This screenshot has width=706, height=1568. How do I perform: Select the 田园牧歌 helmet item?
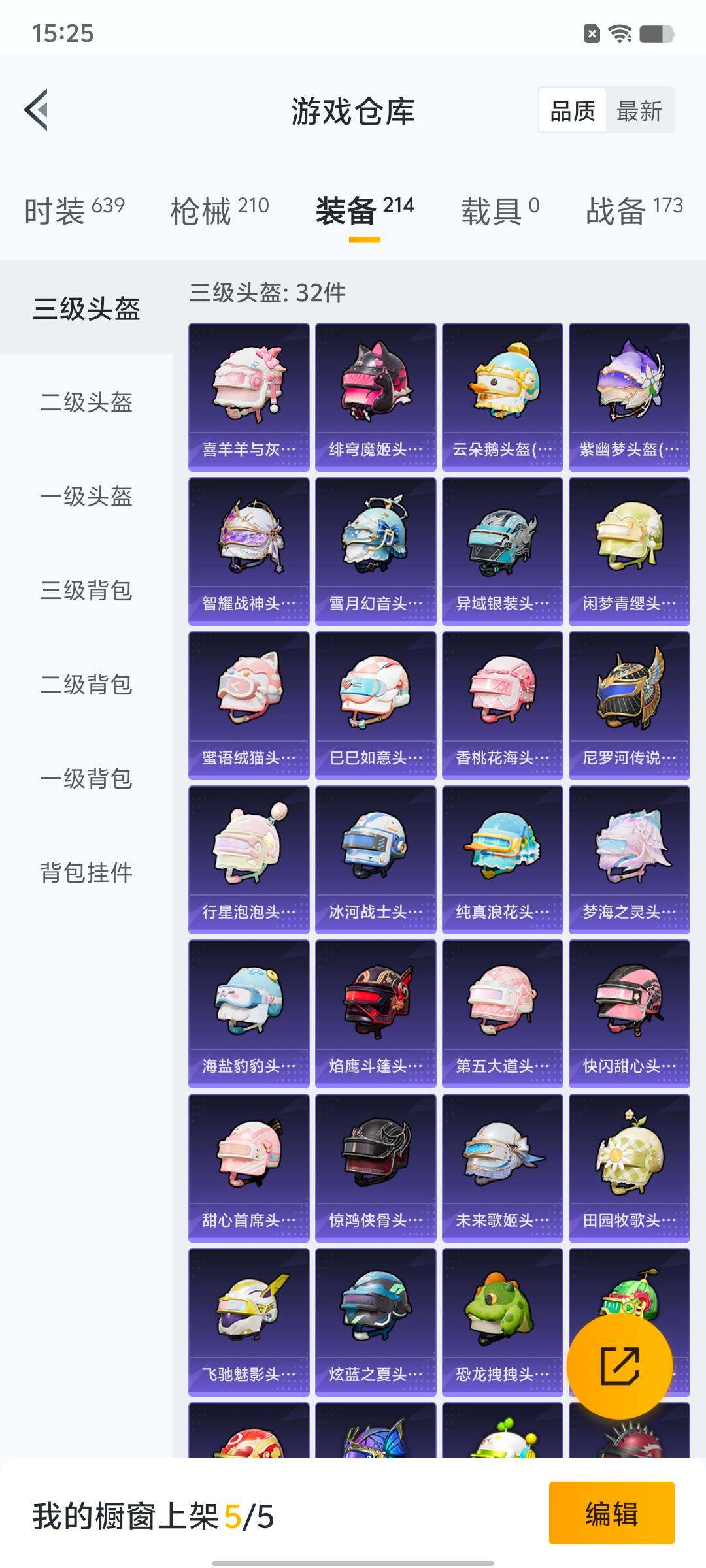[x=629, y=1168]
